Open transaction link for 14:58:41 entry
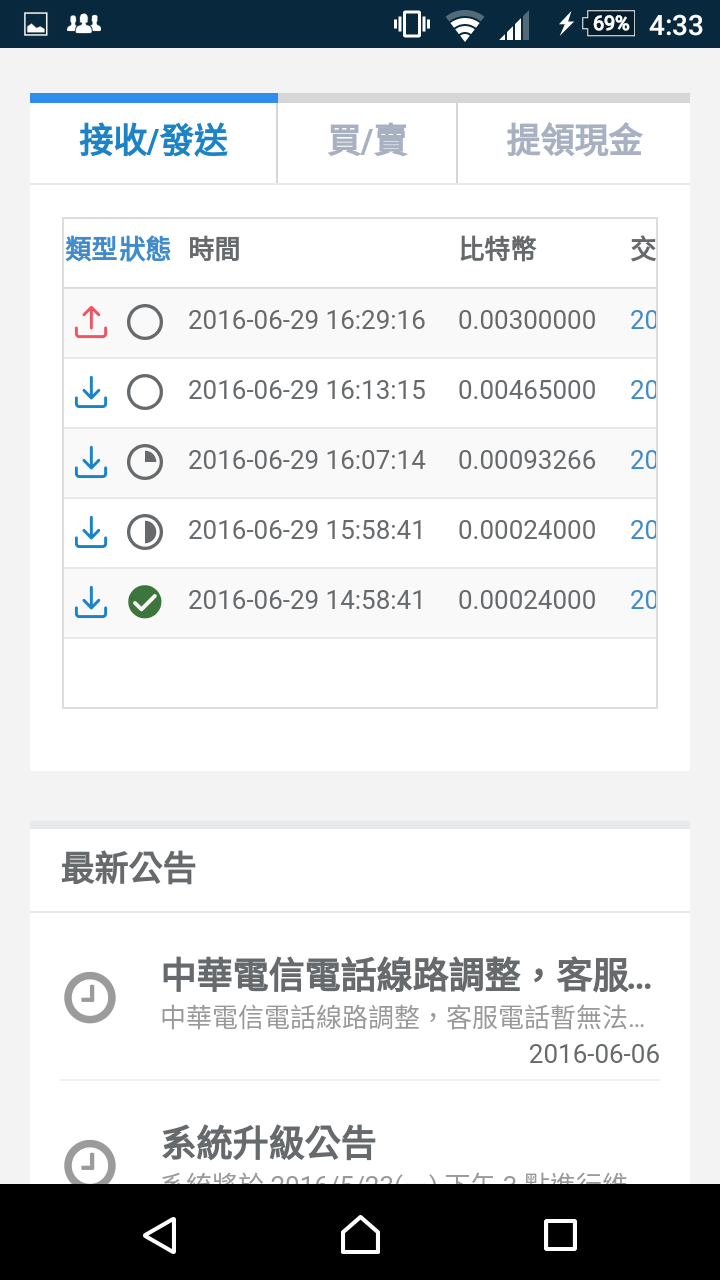 point(643,601)
